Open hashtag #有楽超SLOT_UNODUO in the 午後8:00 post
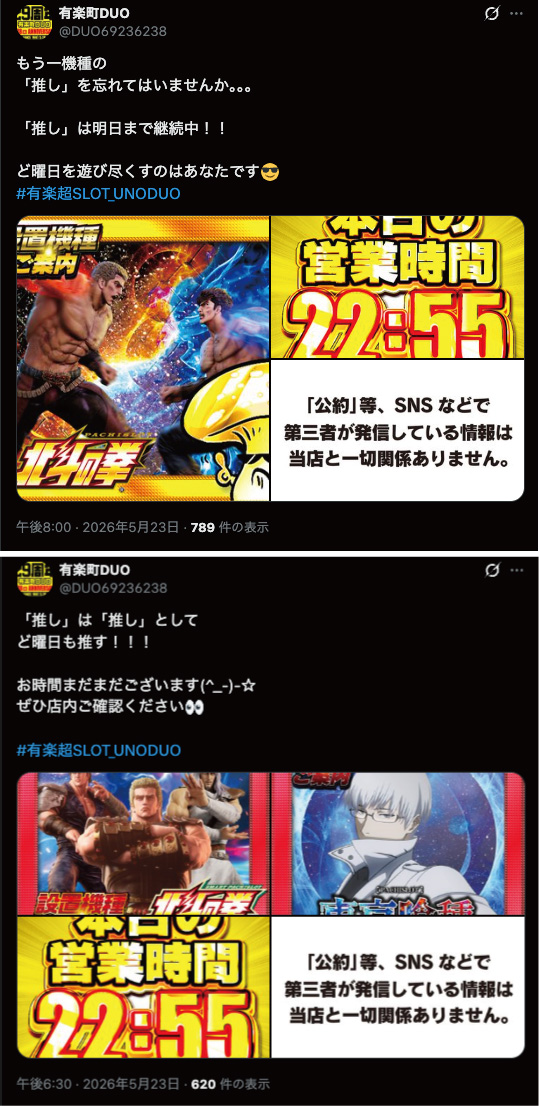The image size is (539, 1106). click(99, 193)
